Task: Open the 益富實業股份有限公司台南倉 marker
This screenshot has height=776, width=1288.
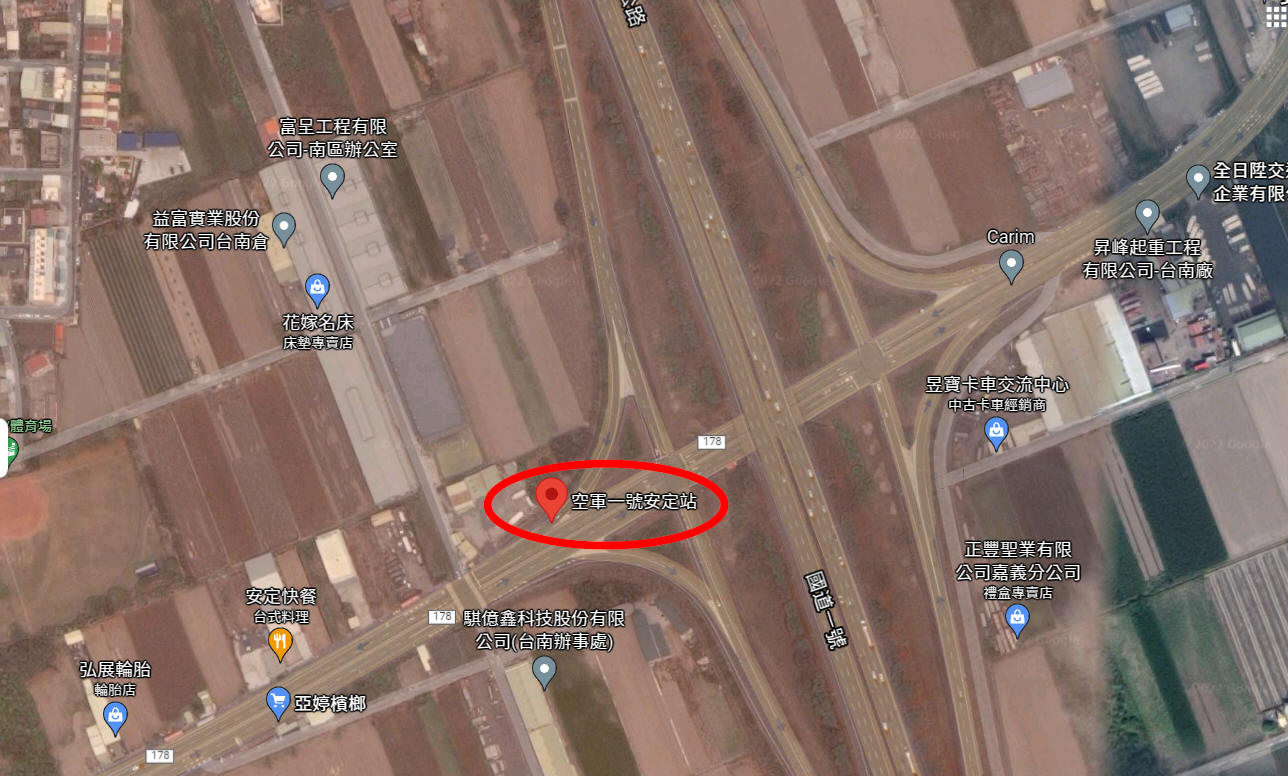Action: point(285,228)
